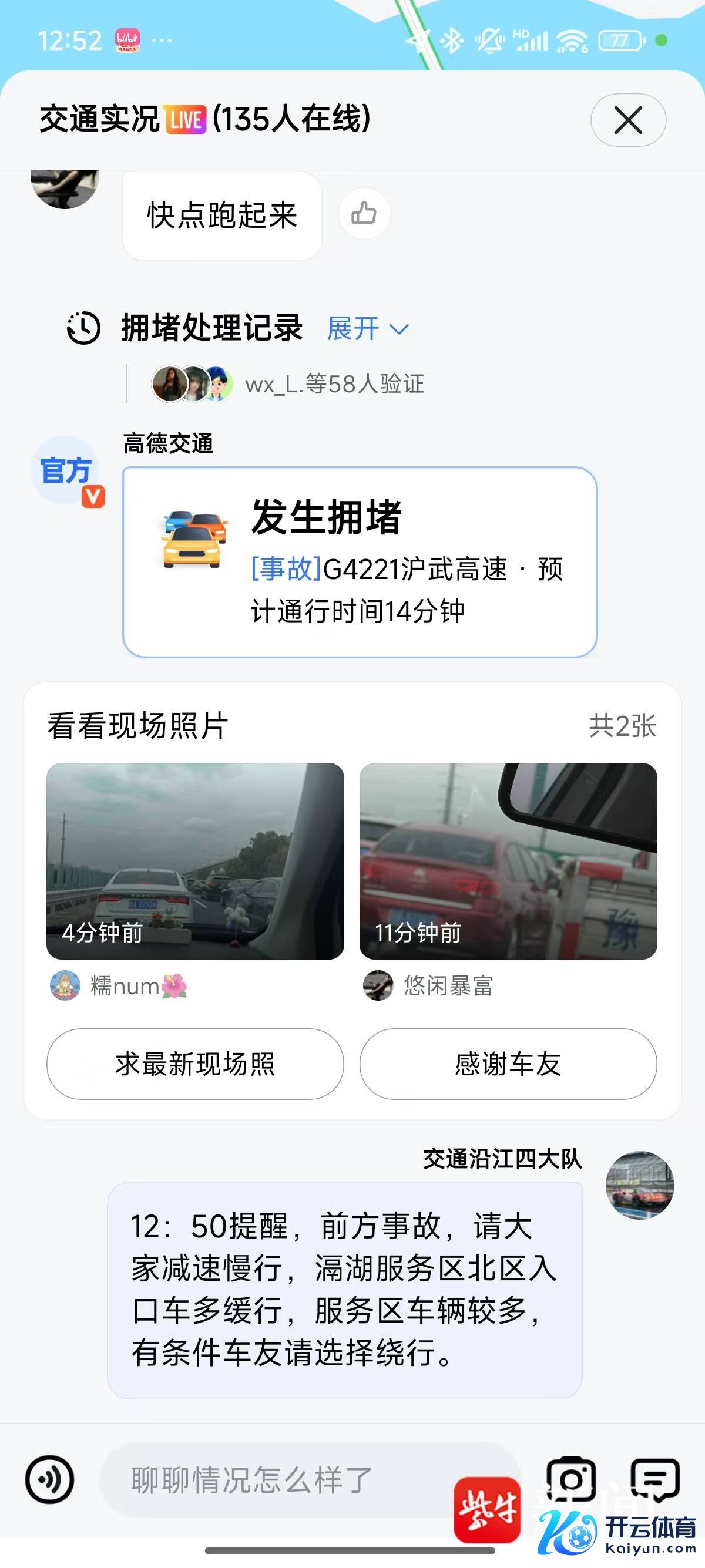Viewport: 705px width, 1568px height.
Task: Tap the 求最新现场照 button
Action: coord(195,1064)
